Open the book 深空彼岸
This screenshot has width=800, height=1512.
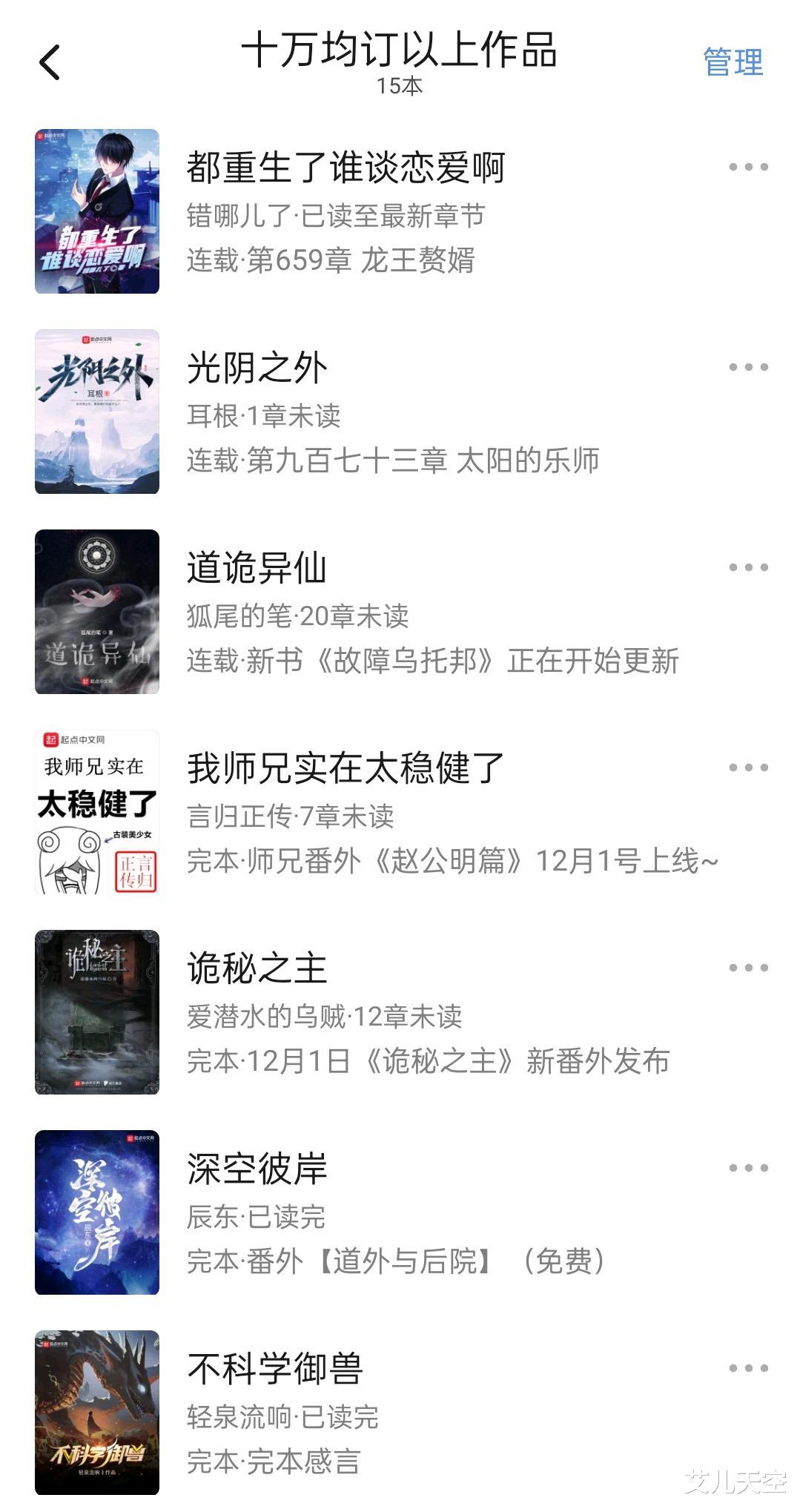point(257,1169)
